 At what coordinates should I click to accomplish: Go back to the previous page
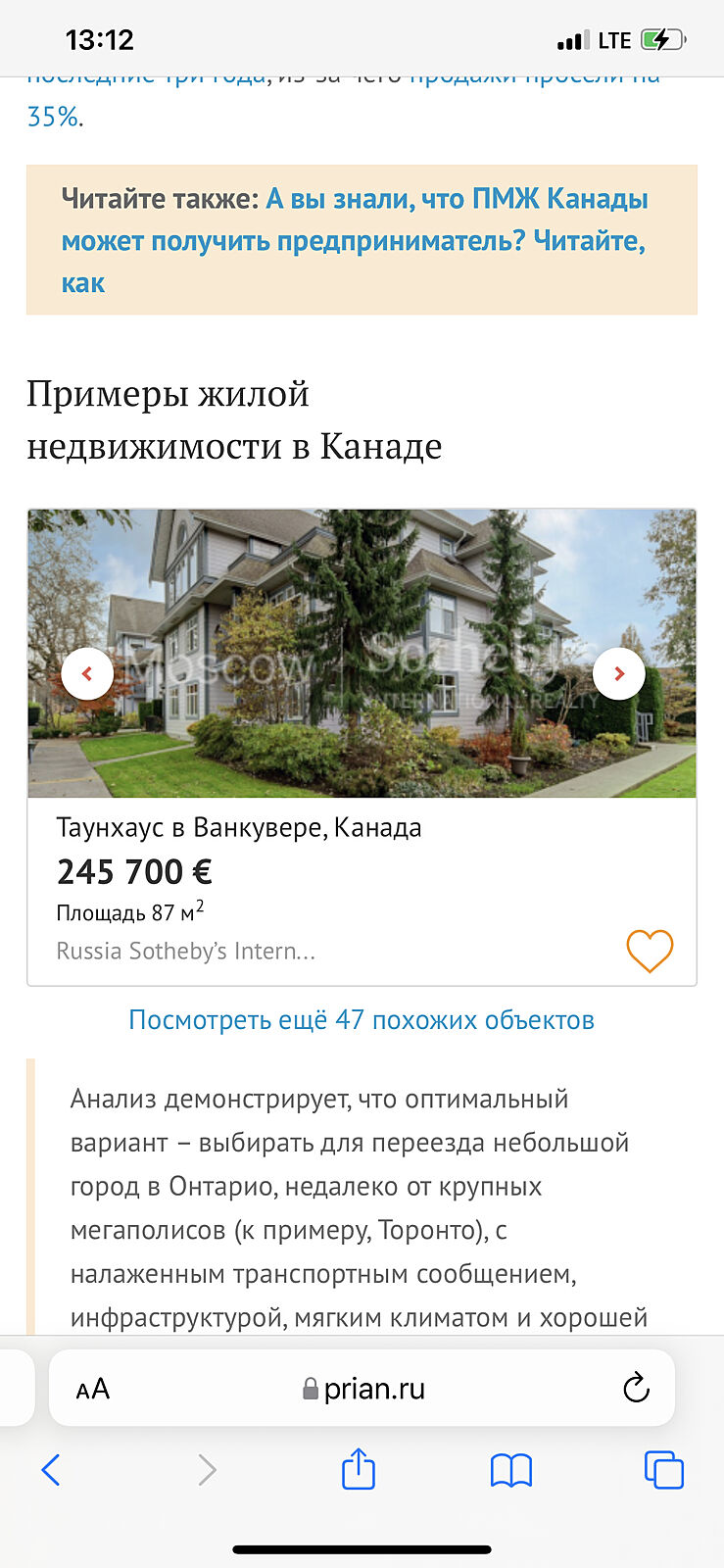point(51,1470)
